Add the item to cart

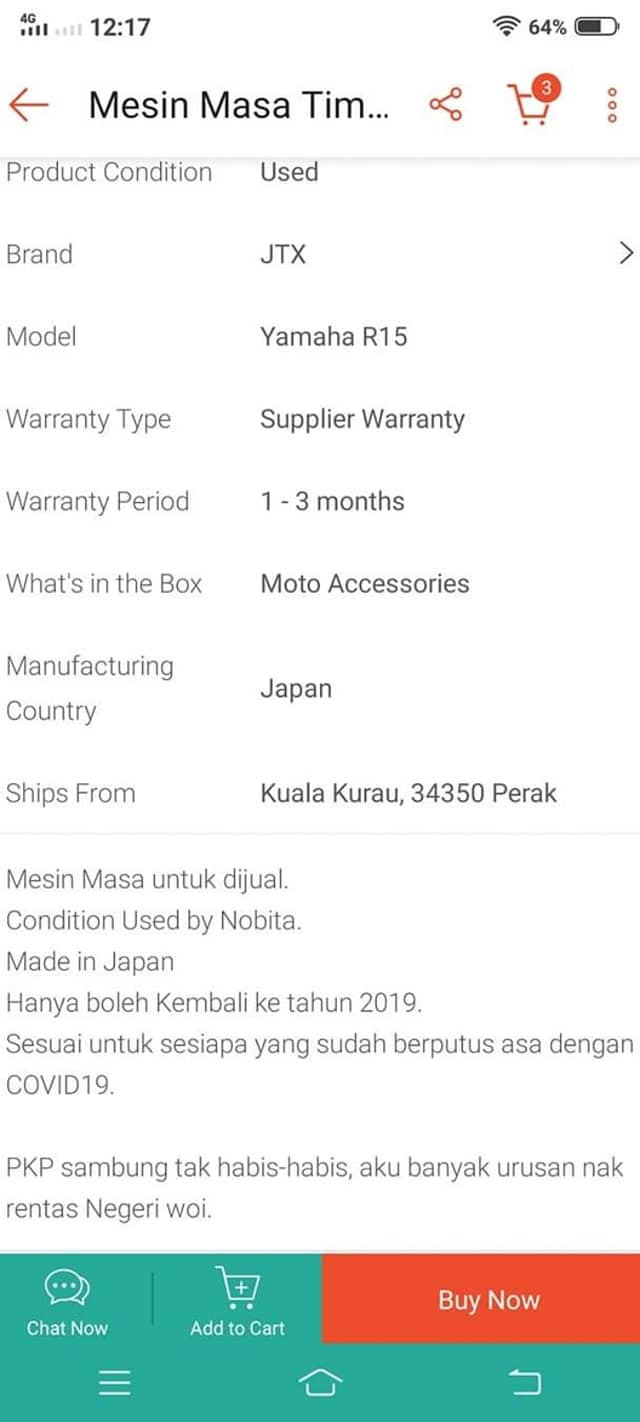pyautogui.click(x=238, y=1300)
